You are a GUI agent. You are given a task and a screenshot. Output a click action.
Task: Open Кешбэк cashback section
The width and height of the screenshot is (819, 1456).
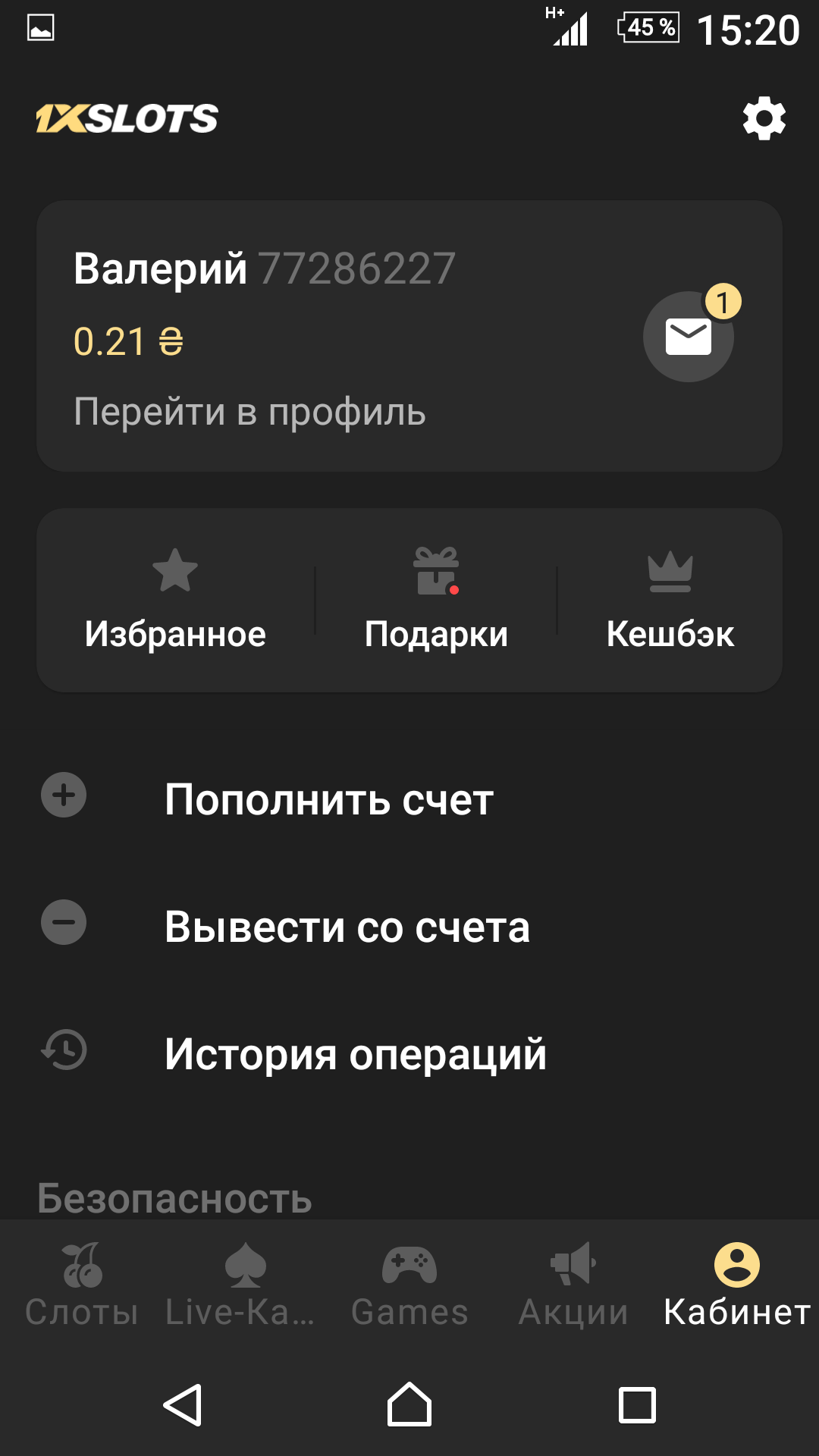point(670,601)
